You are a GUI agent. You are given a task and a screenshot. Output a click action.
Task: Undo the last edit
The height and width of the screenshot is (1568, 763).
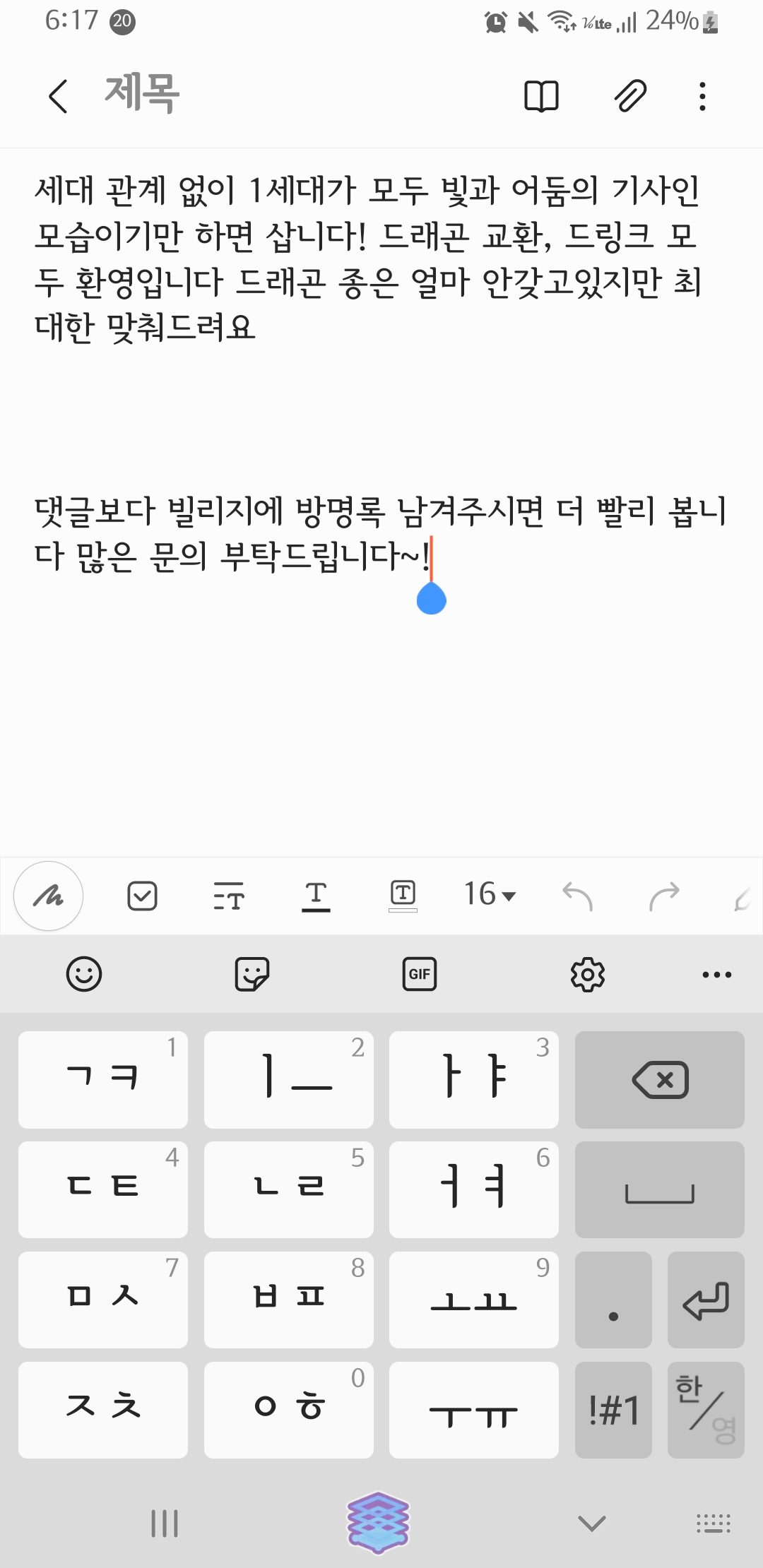coord(577,896)
